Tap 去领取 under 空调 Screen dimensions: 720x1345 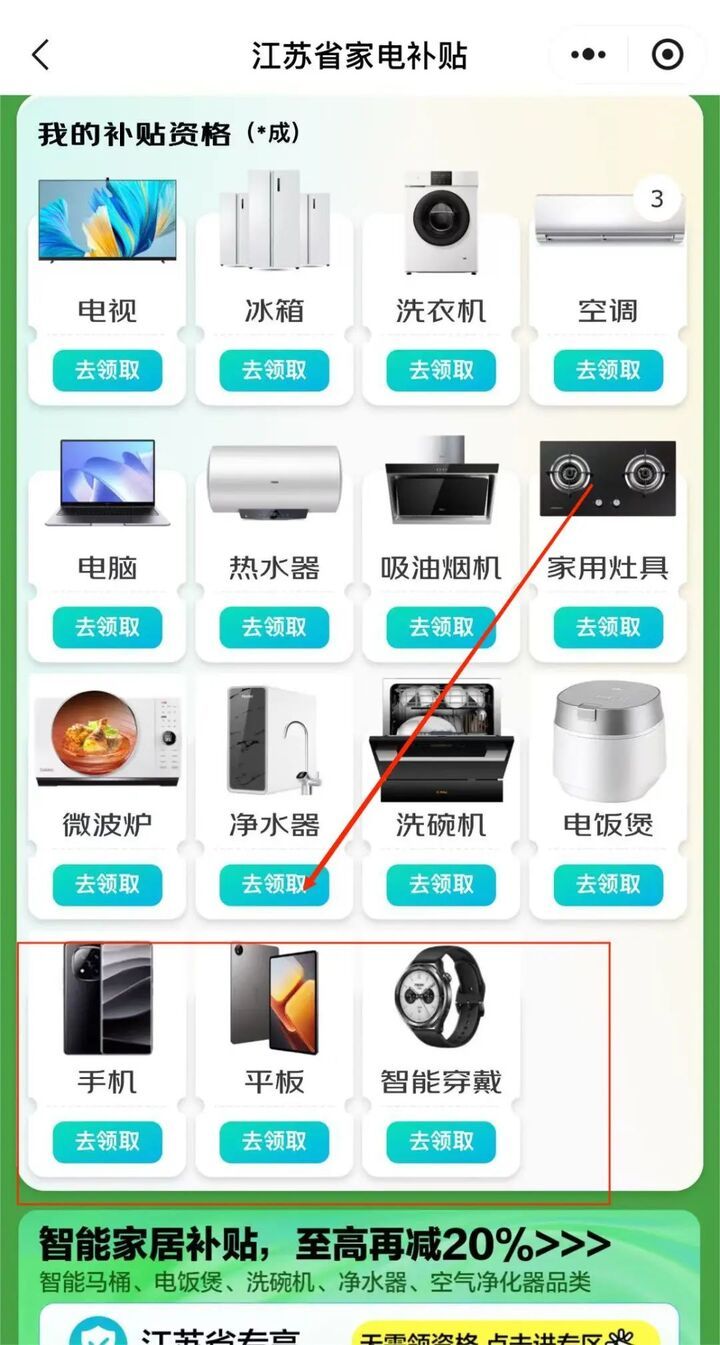pyautogui.click(x=608, y=370)
